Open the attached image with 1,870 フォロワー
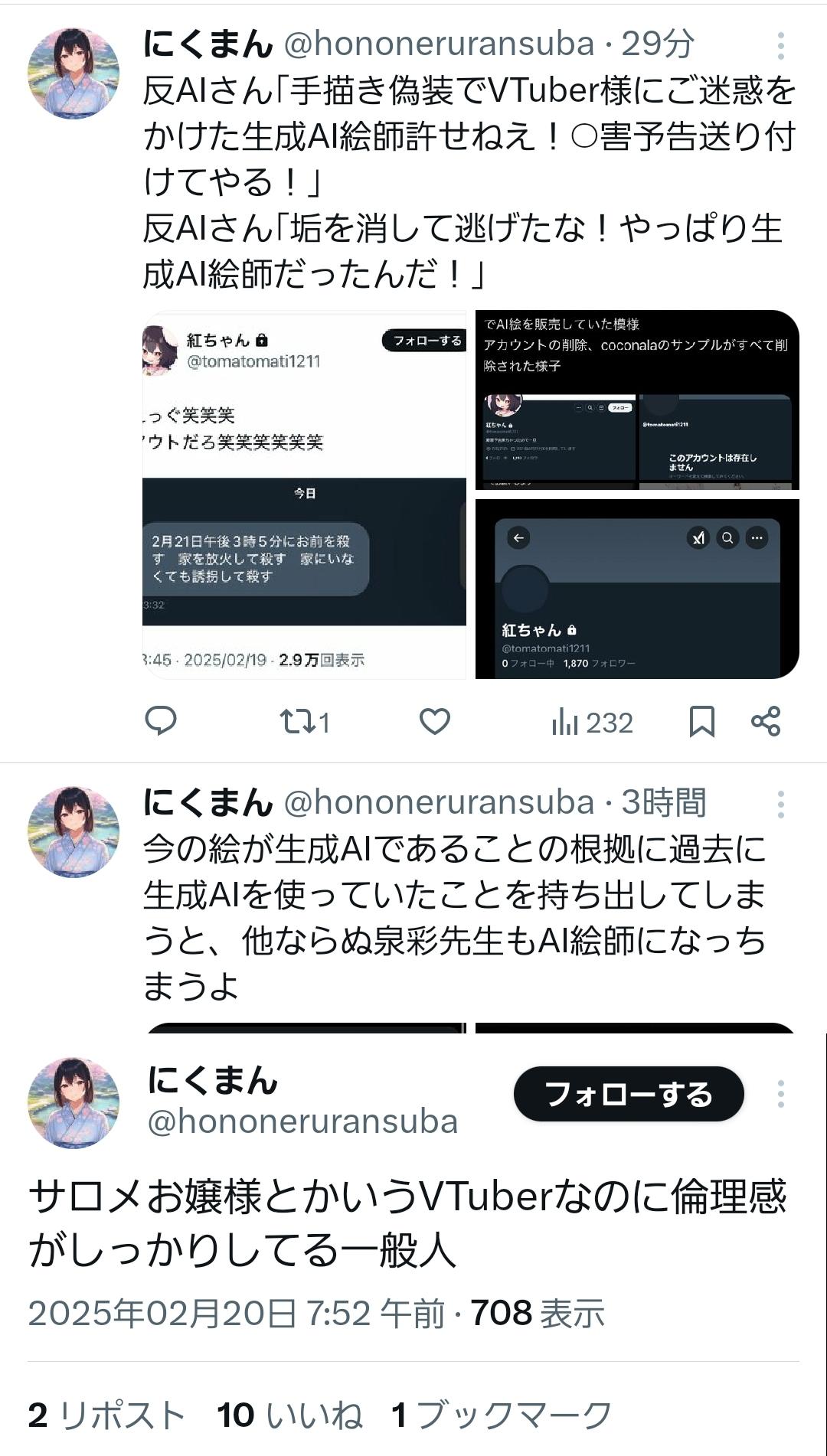Screen dimensions: 827x1456 [637, 589]
